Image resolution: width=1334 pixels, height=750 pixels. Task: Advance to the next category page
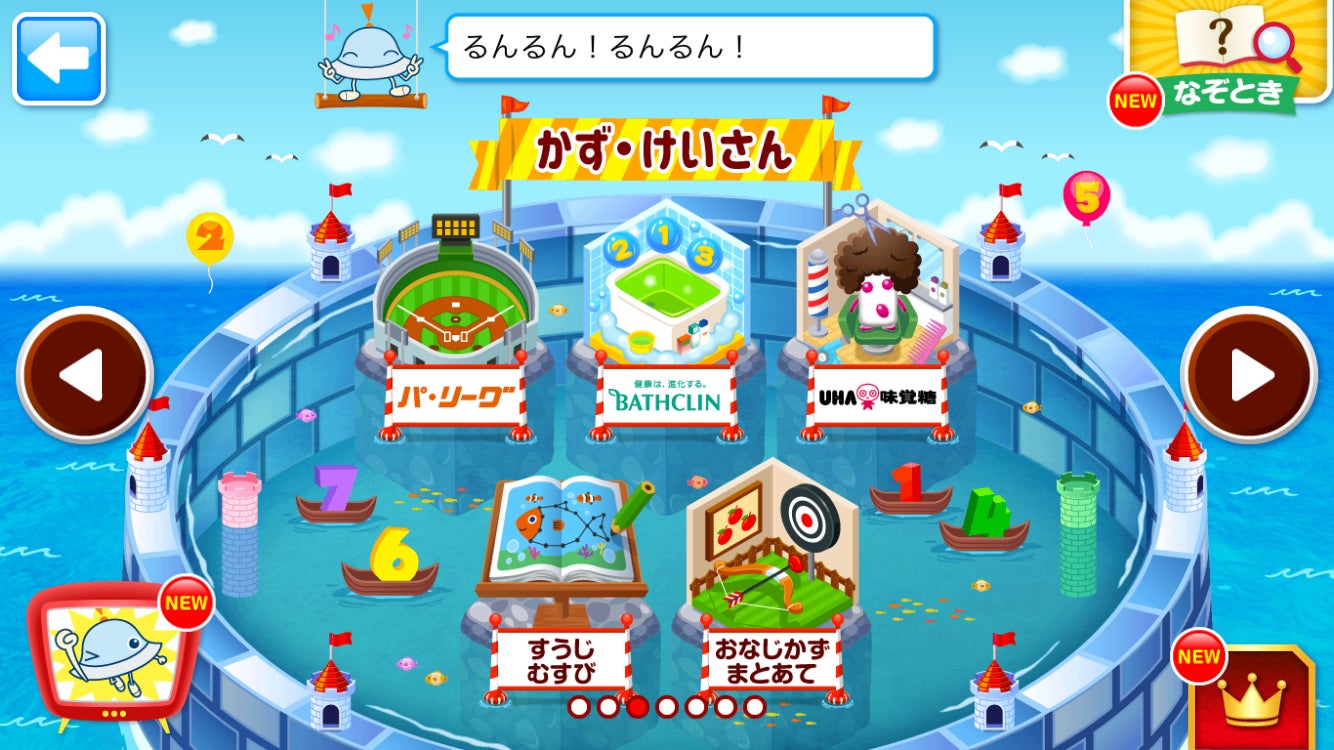tap(1249, 375)
